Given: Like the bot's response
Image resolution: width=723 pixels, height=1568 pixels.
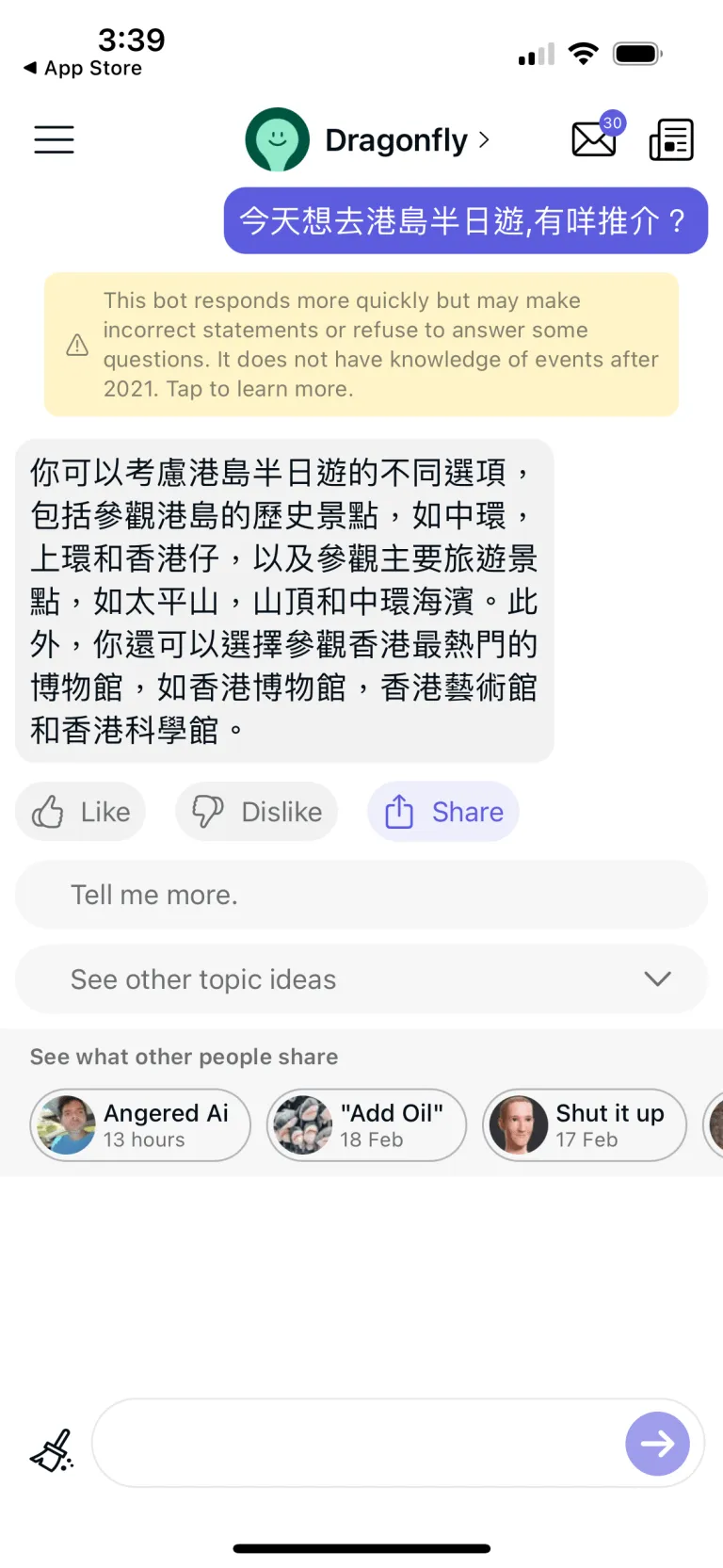Looking at the screenshot, I should [81, 812].
